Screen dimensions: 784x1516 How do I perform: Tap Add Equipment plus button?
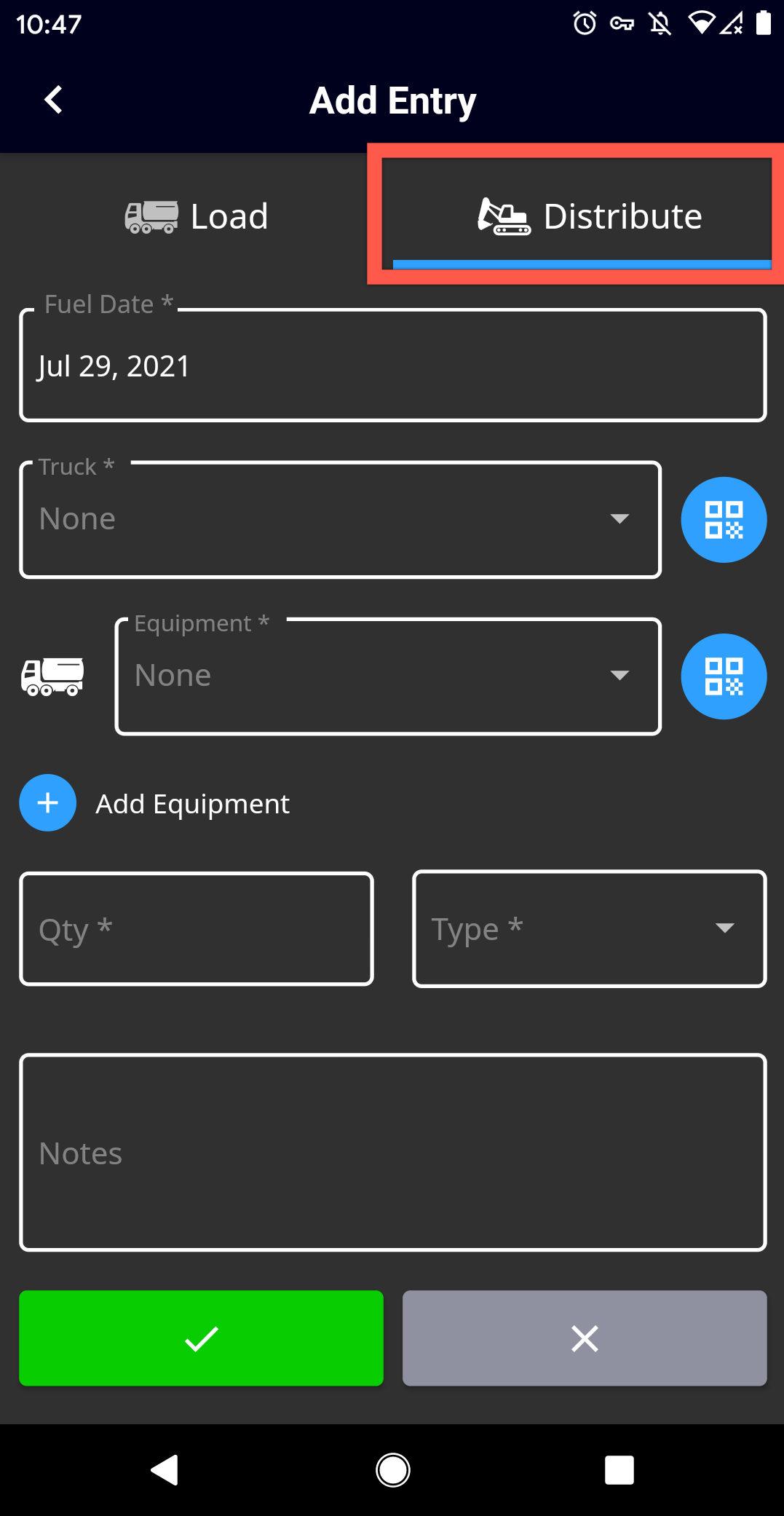click(48, 802)
